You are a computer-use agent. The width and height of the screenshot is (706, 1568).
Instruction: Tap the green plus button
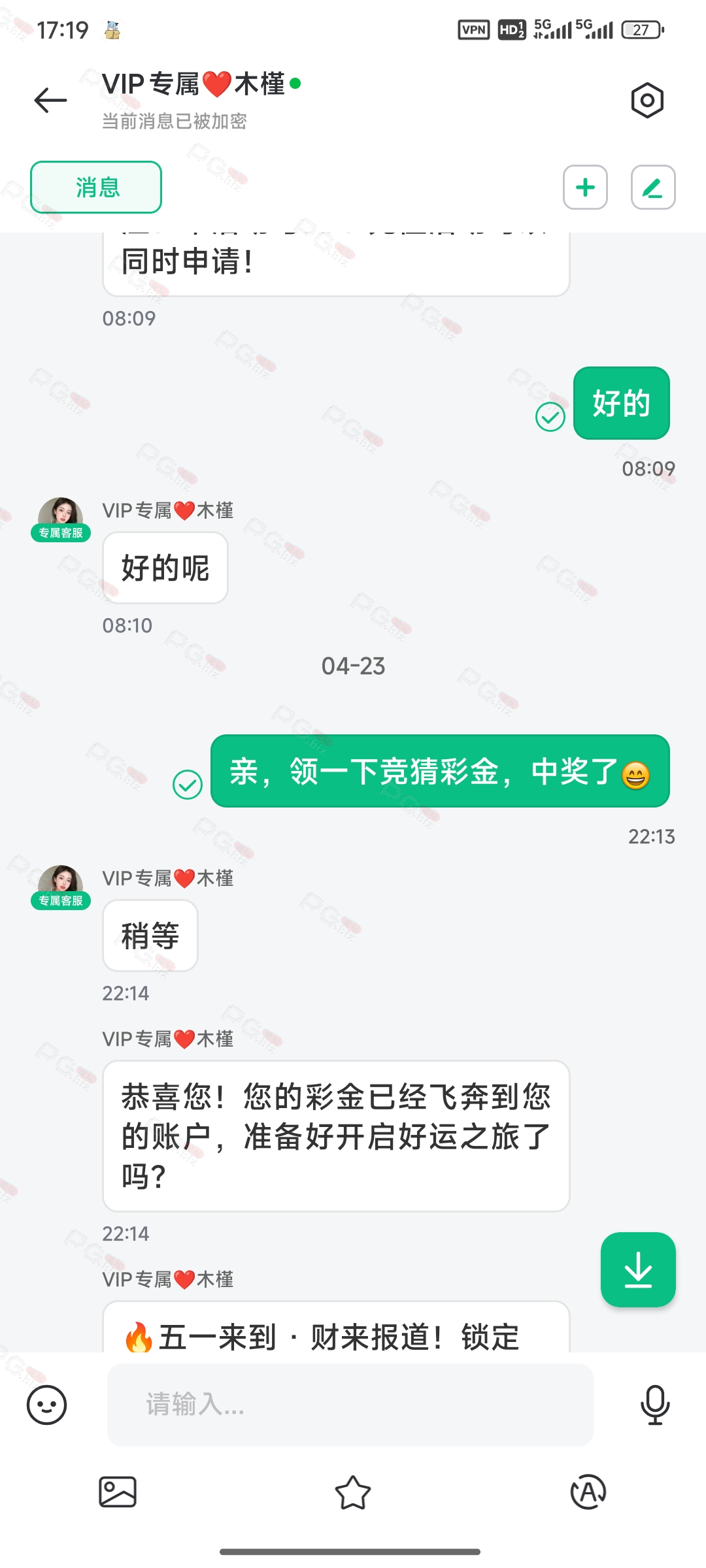585,188
